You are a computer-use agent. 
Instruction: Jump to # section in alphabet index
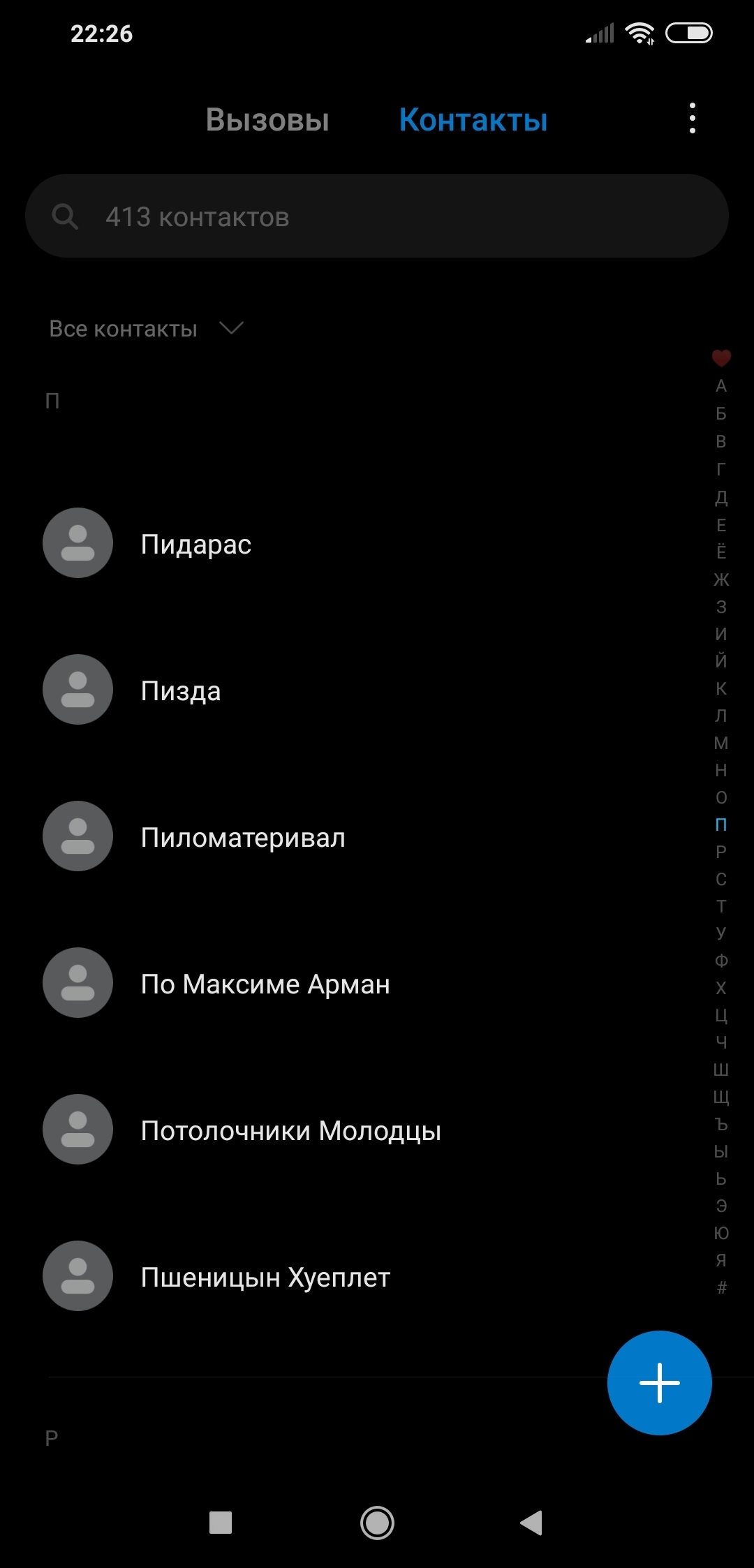(721, 1287)
